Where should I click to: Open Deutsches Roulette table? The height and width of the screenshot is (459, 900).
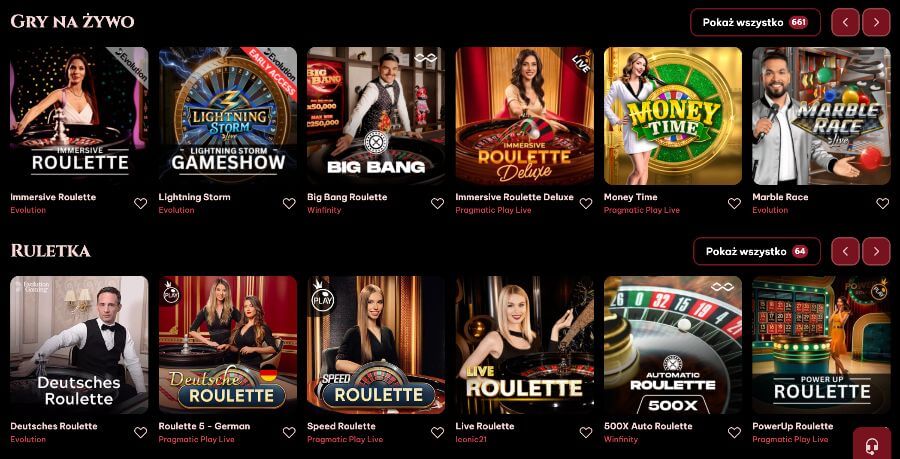(x=79, y=345)
